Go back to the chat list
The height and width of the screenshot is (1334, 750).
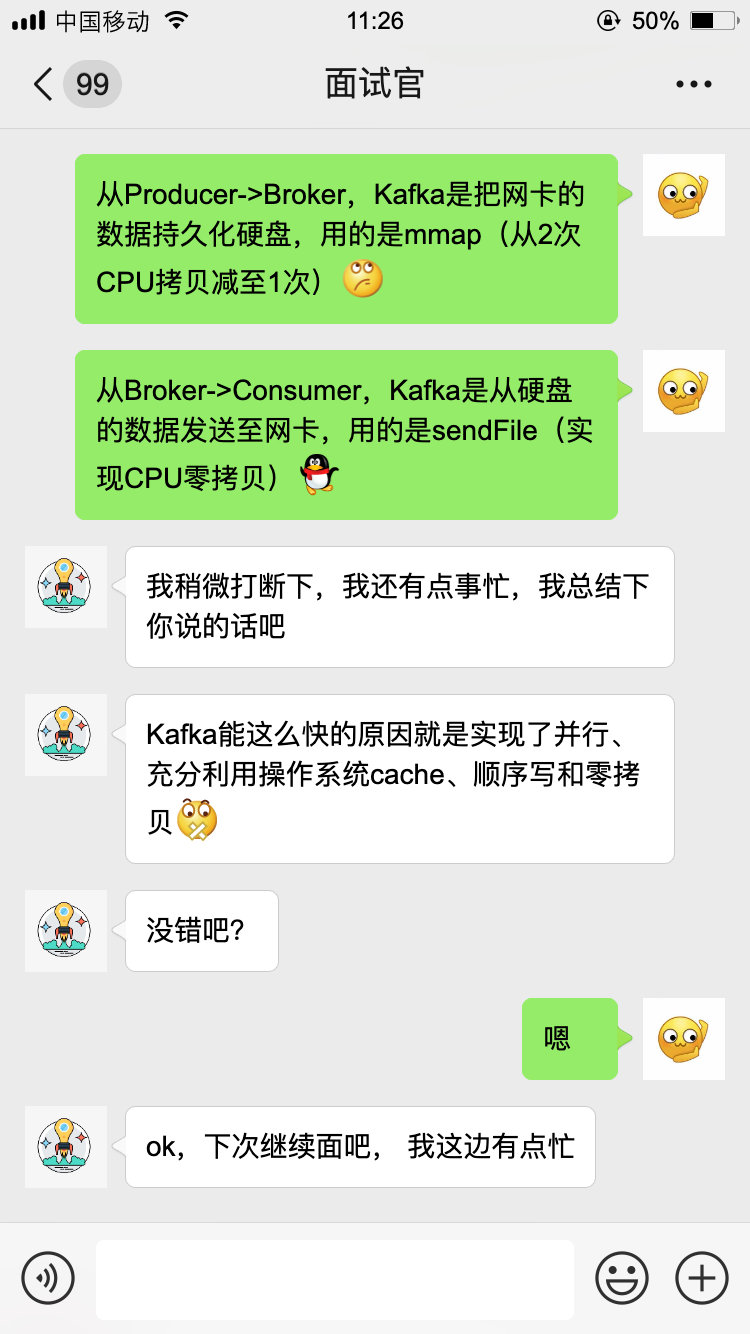44,84
